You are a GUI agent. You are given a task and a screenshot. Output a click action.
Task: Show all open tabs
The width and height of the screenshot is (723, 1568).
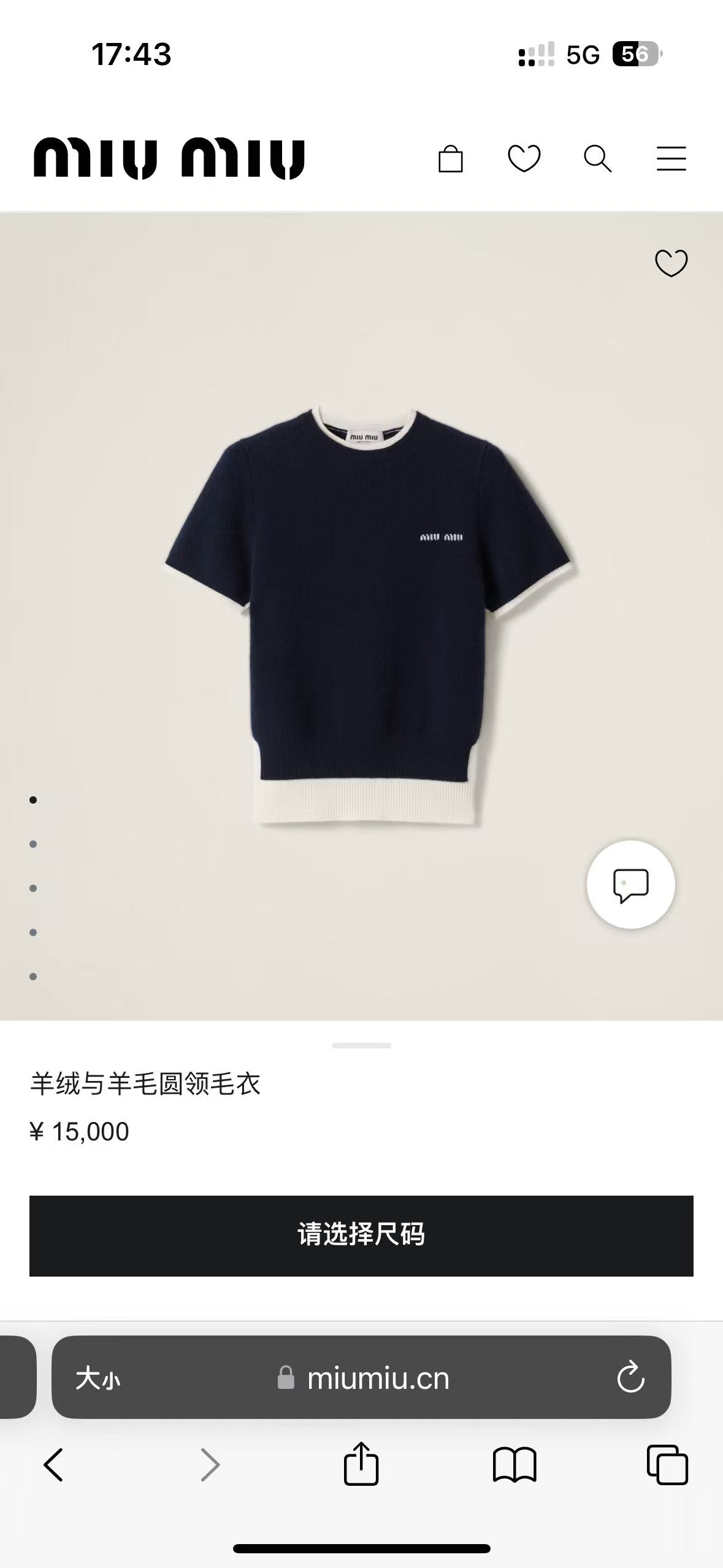click(x=667, y=1465)
